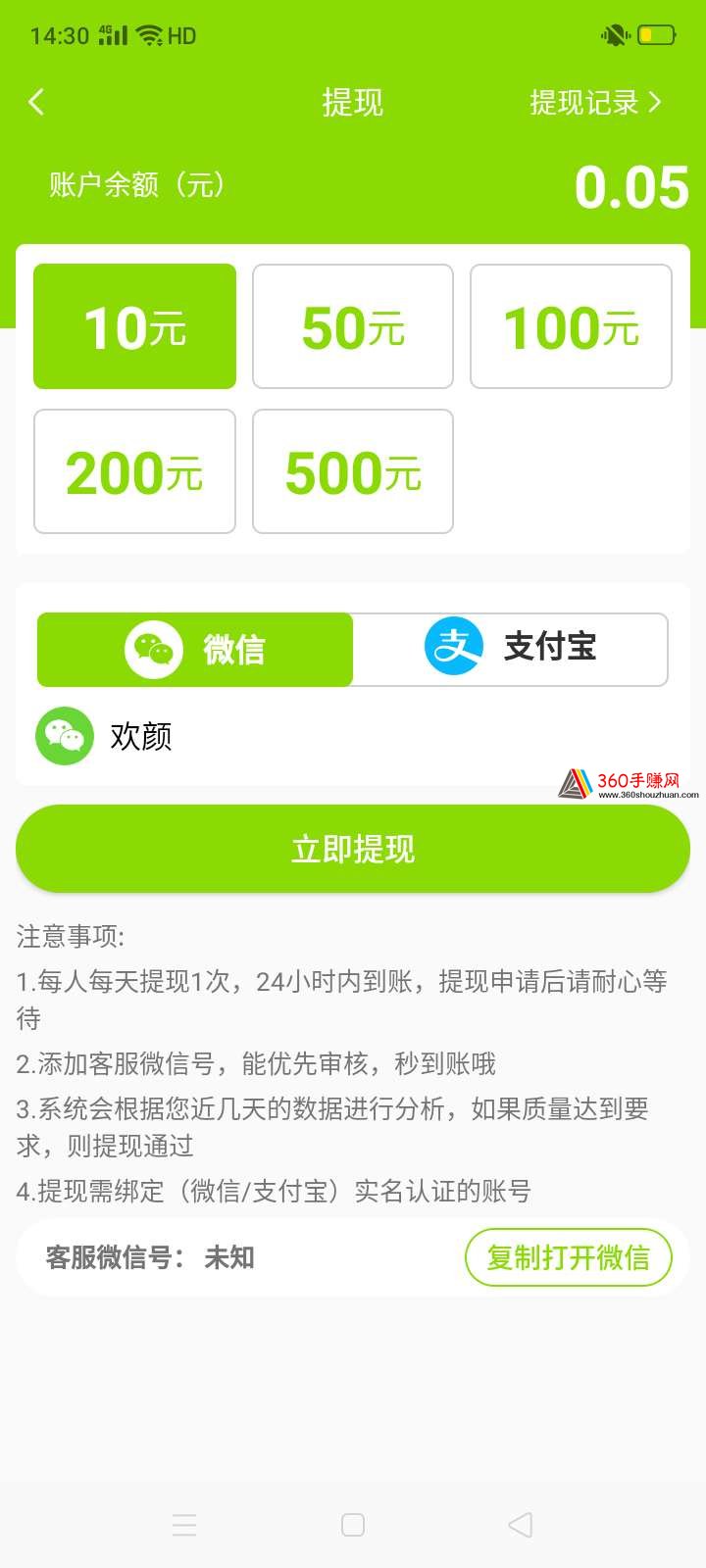This screenshot has height=1568, width=706.
Task: Pick the 100元 amount option
Action: (571, 326)
